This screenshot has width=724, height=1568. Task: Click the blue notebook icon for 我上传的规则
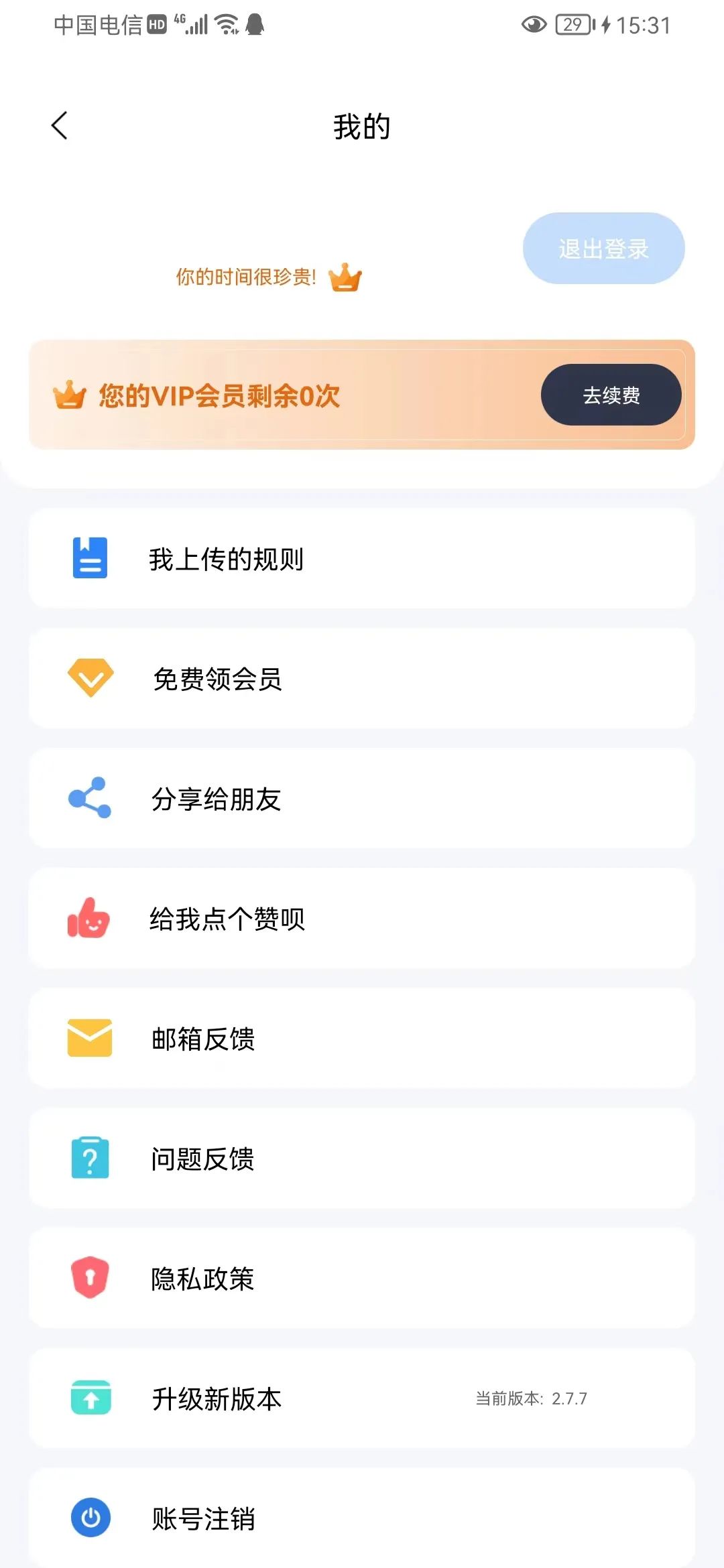tap(89, 559)
